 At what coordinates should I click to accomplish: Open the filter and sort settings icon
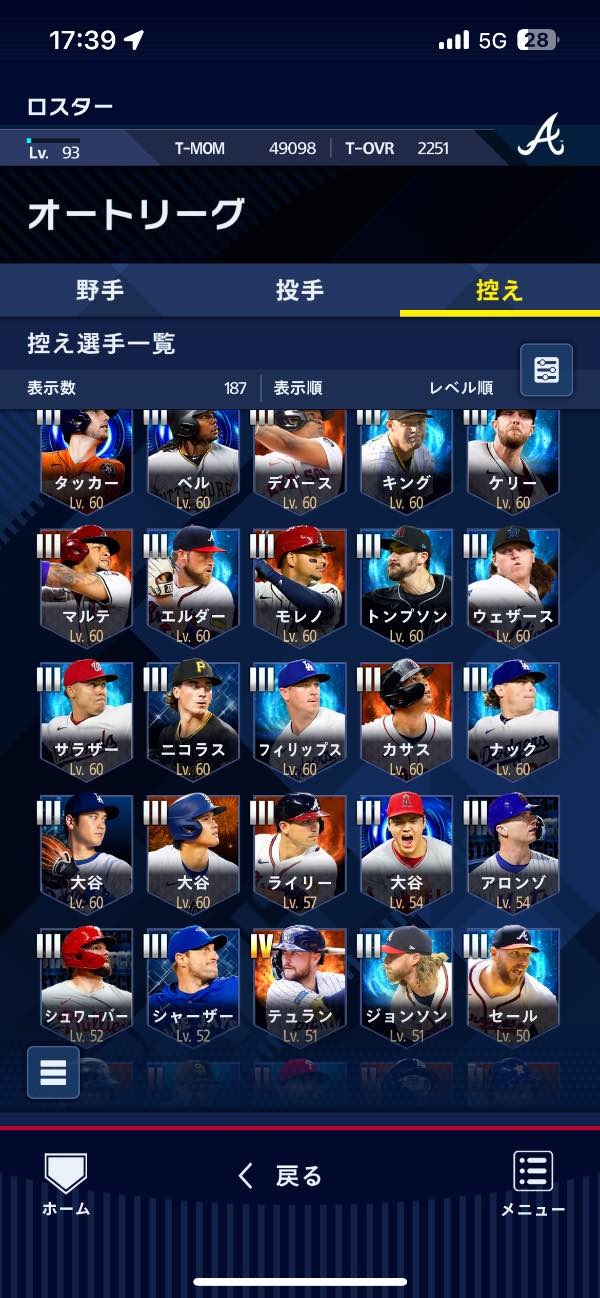click(546, 370)
